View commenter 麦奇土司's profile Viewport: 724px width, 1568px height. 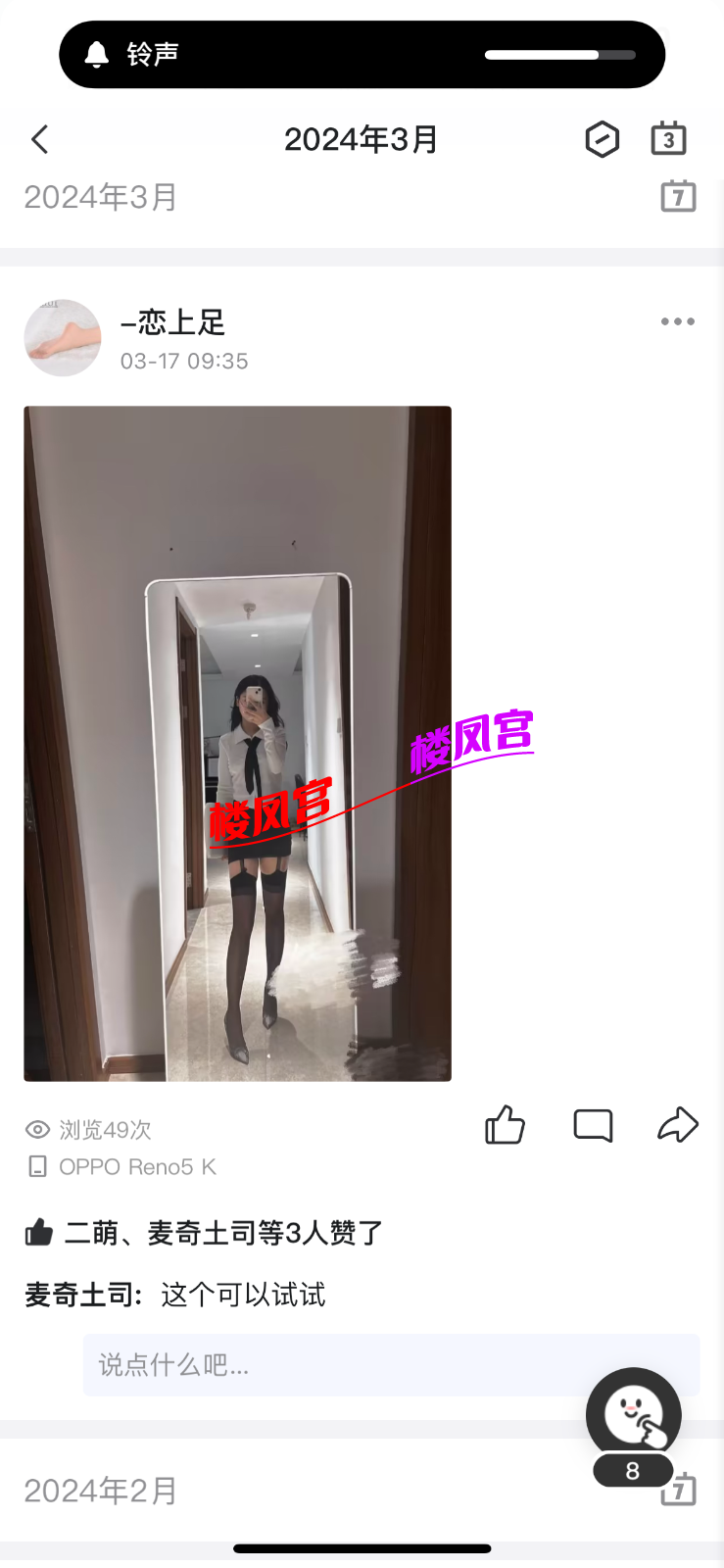79,1295
